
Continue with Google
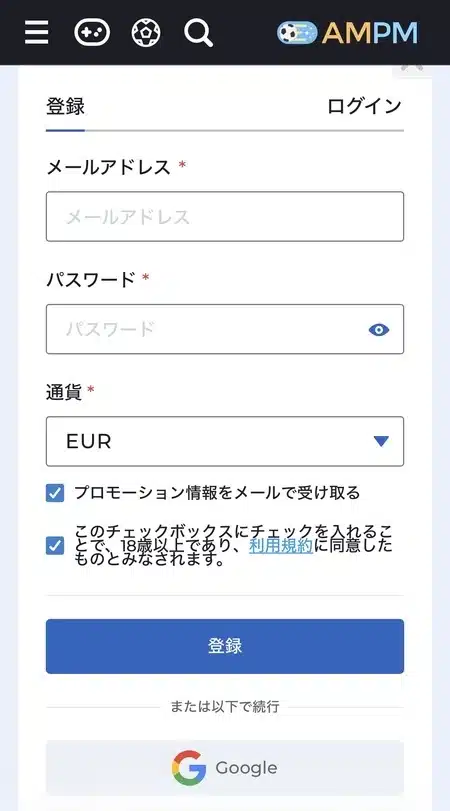pos(225,768)
